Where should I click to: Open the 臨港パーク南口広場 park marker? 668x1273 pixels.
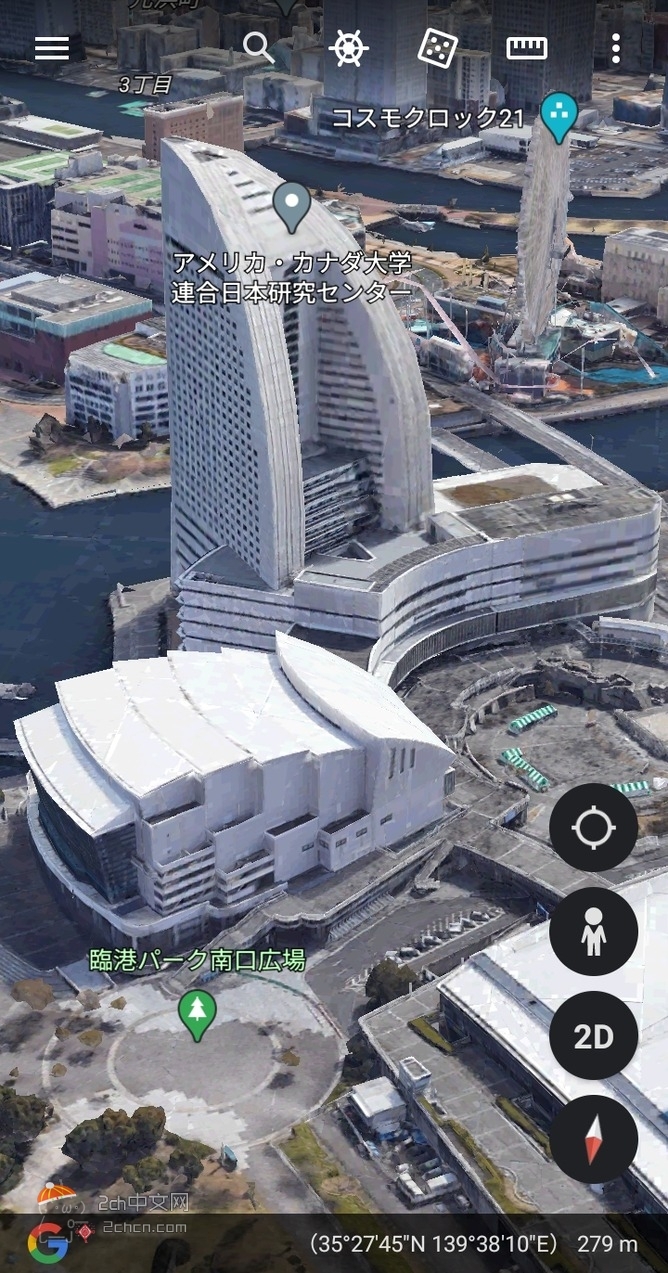point(197,1013)
